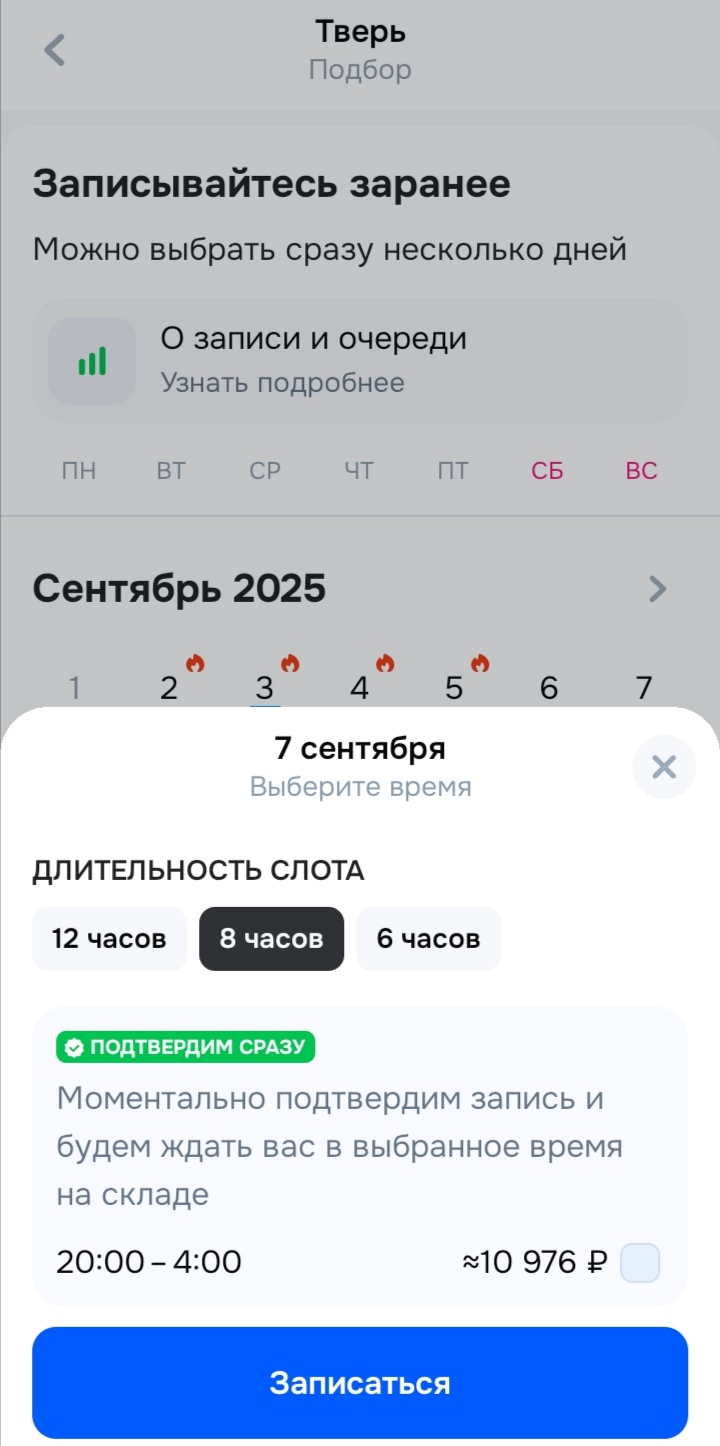Open О записи и очереди info
The width and height of the screenshot is (720, 1446).
pyautogui.click(x=360, y=360)
